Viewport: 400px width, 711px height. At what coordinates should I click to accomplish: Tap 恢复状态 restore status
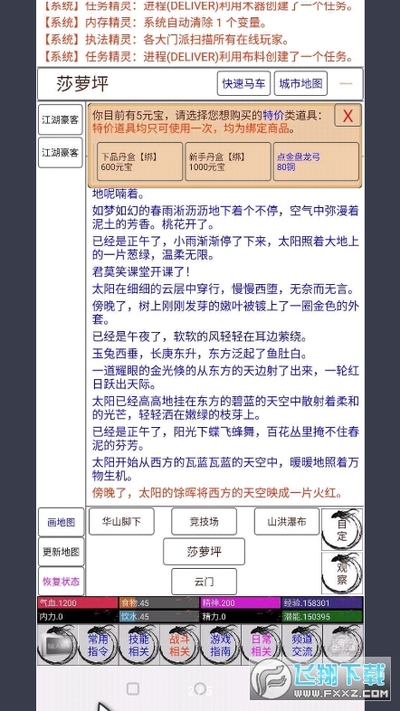[x=61, y=581]
